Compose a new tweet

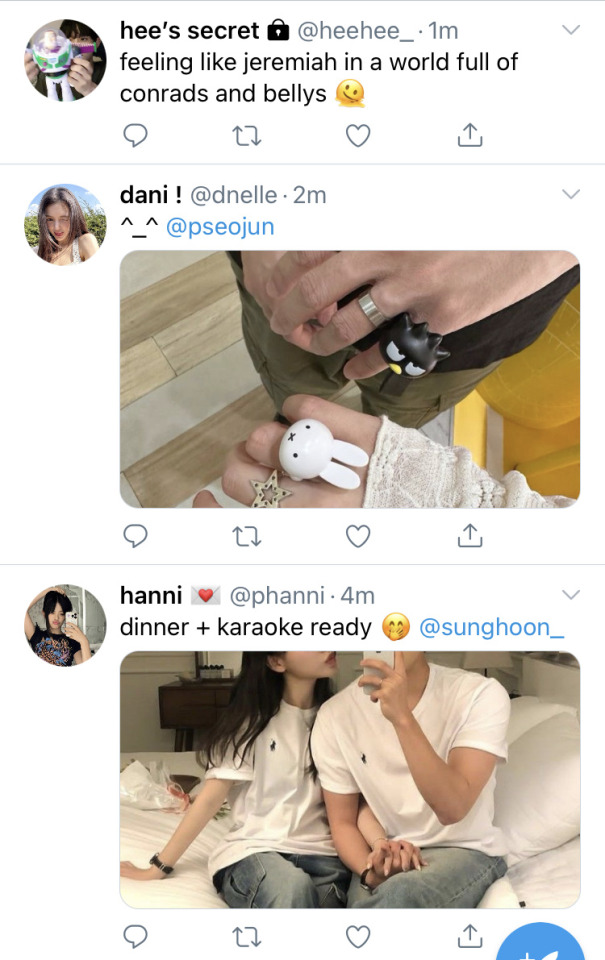coord(545,945)
